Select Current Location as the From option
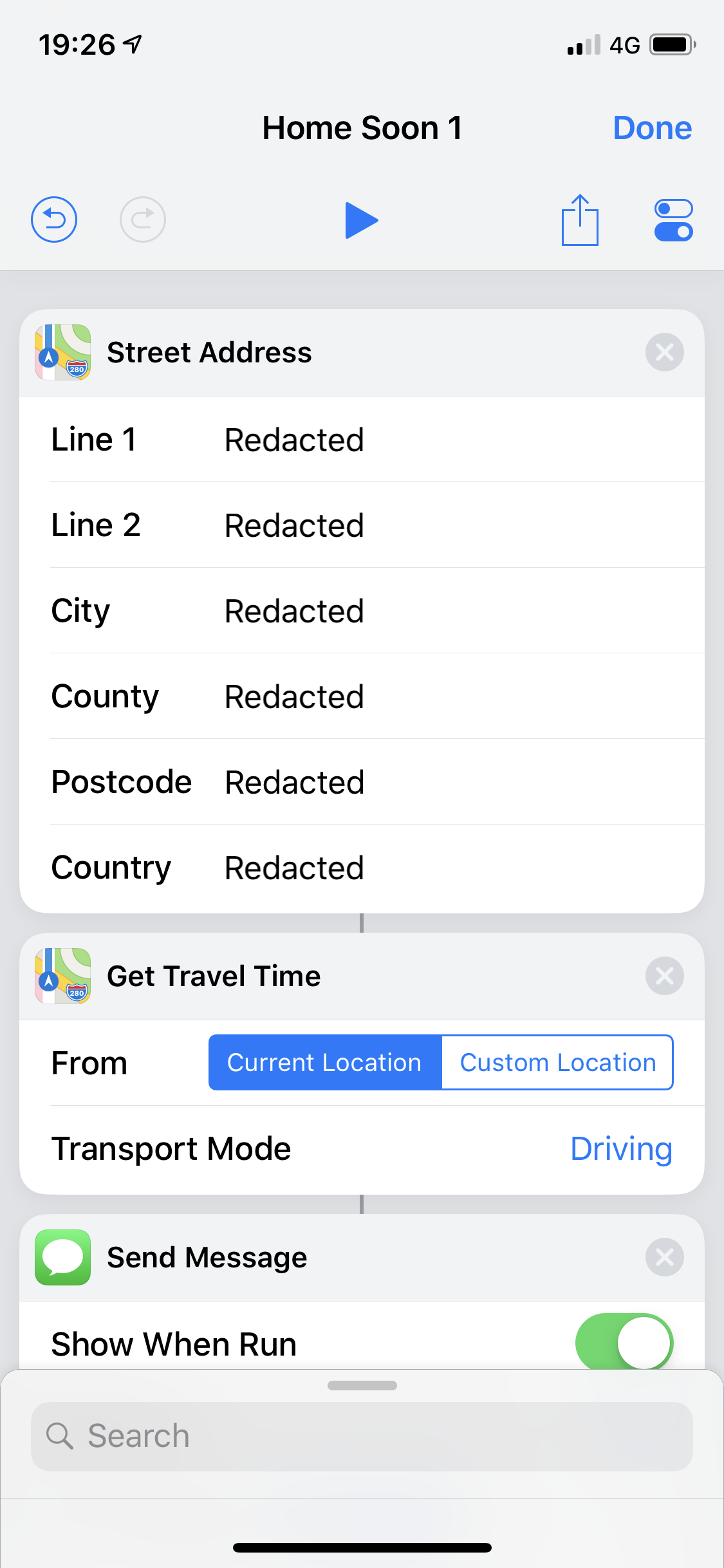 pos(325,1063)
